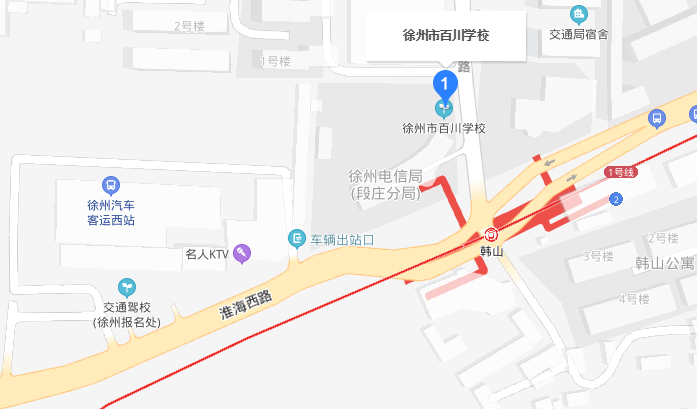Tap the 名人KTV point of interest

click(242, 254)
